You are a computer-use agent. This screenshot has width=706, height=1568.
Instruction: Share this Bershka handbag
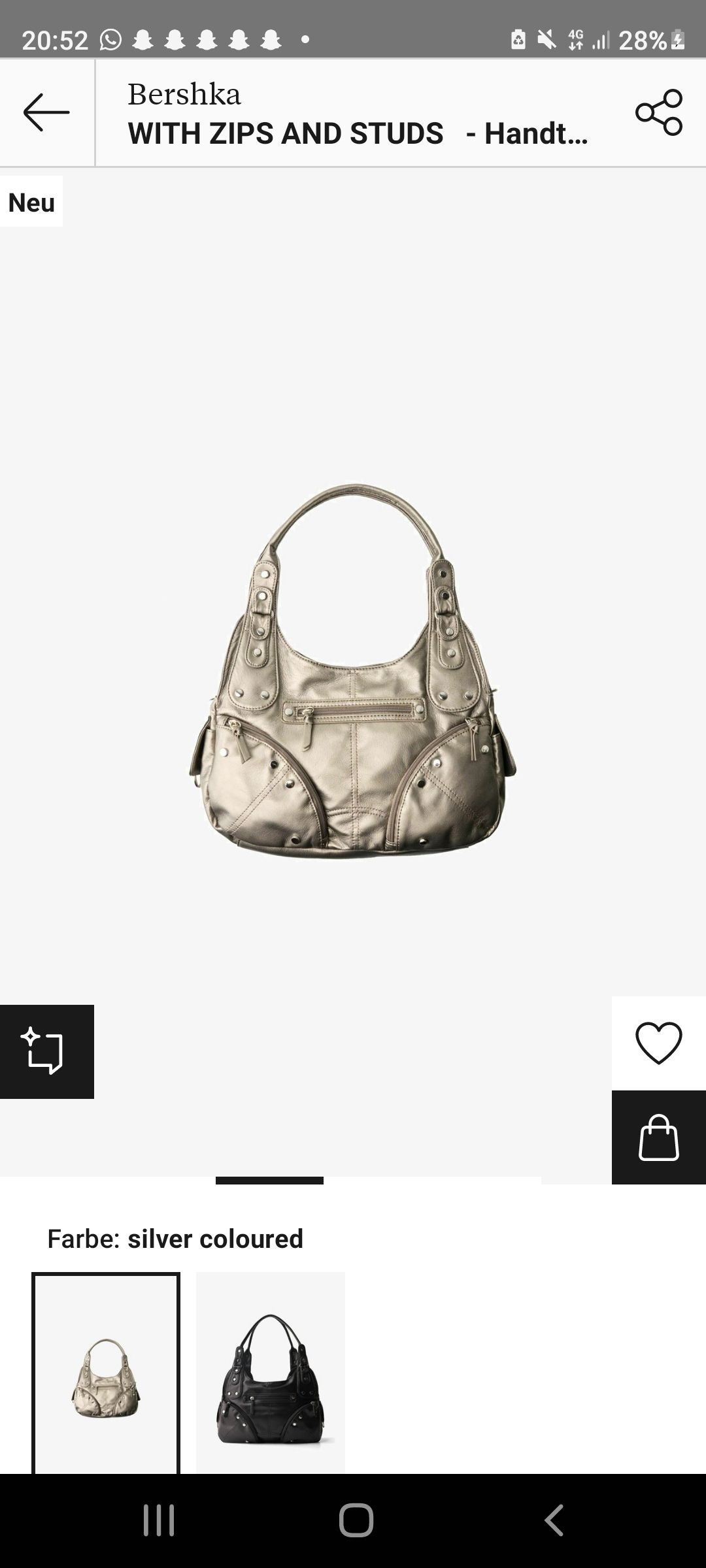(x=659, y=112)
